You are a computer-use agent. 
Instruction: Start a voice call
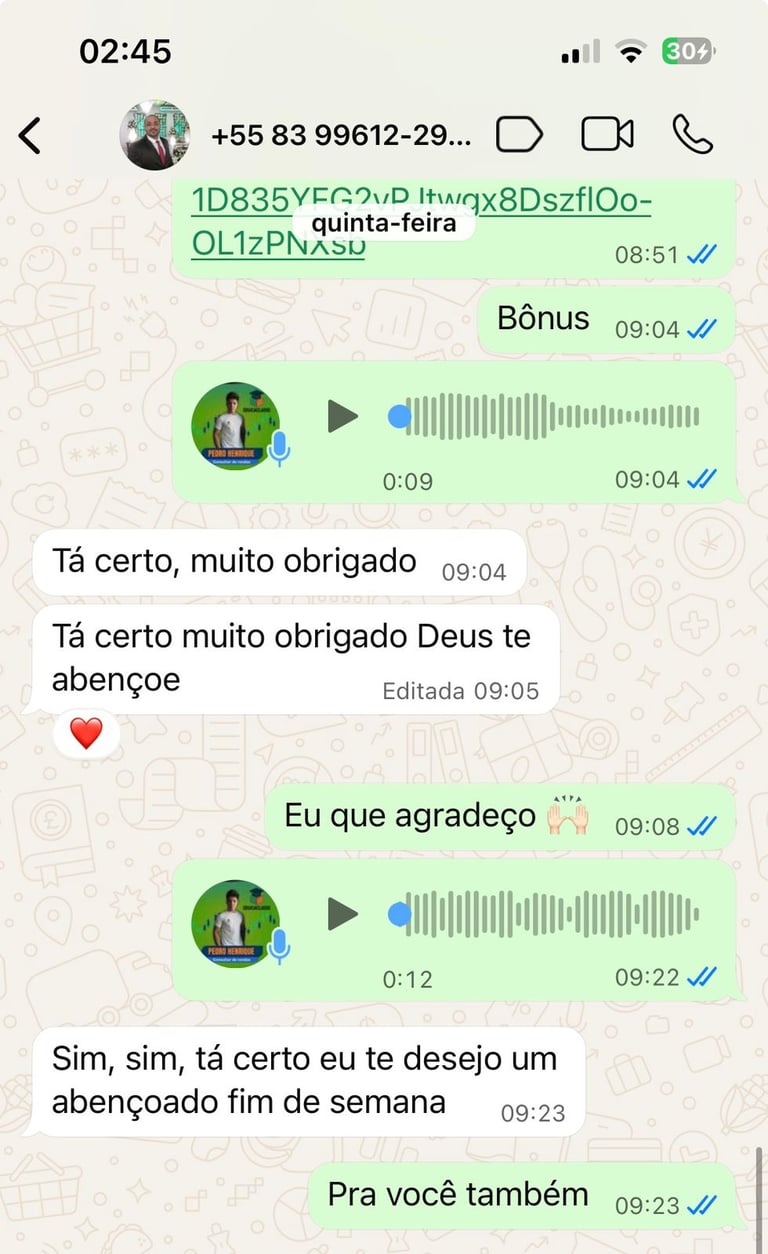pos(692,134)
